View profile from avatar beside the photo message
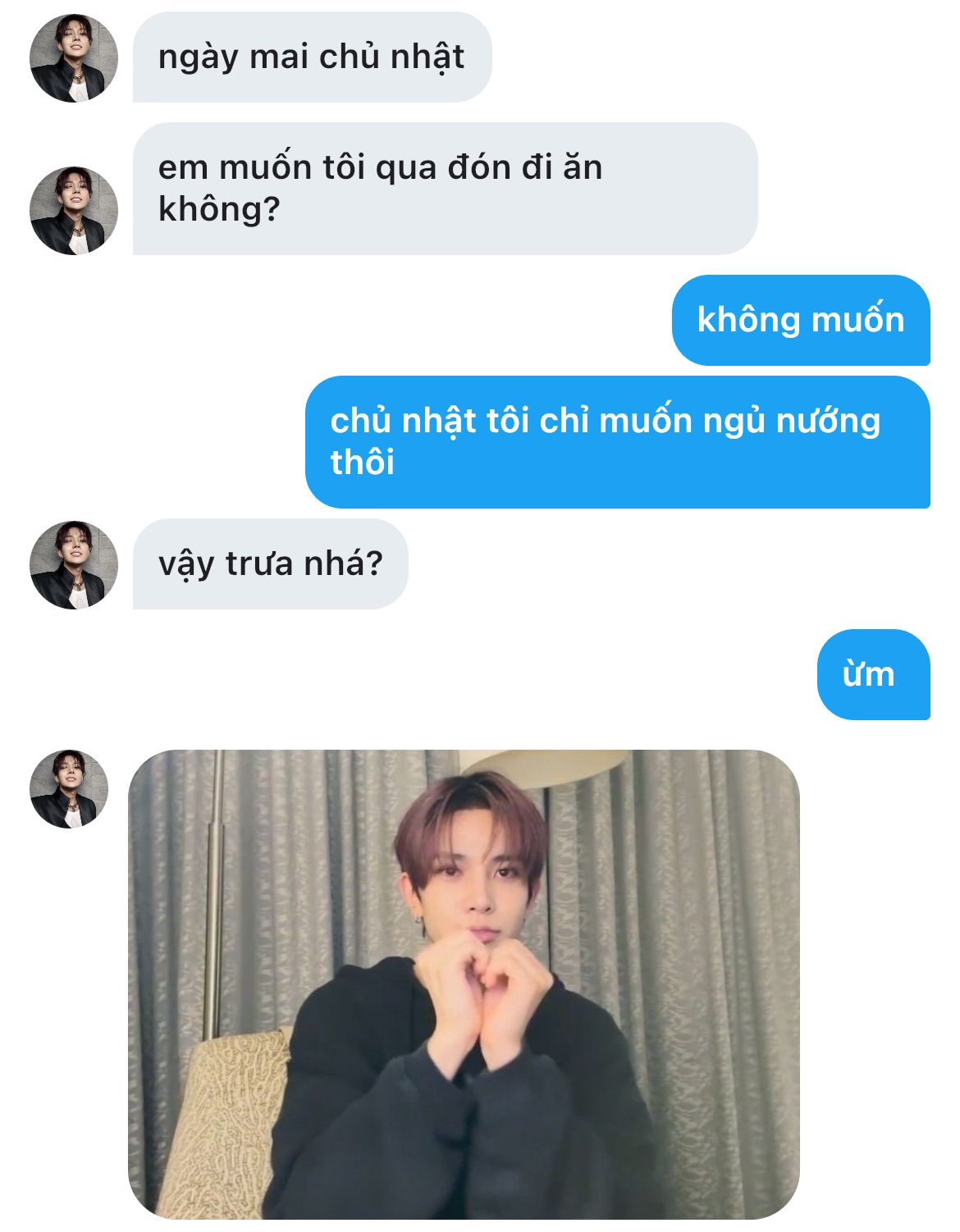 click(70, 788)
